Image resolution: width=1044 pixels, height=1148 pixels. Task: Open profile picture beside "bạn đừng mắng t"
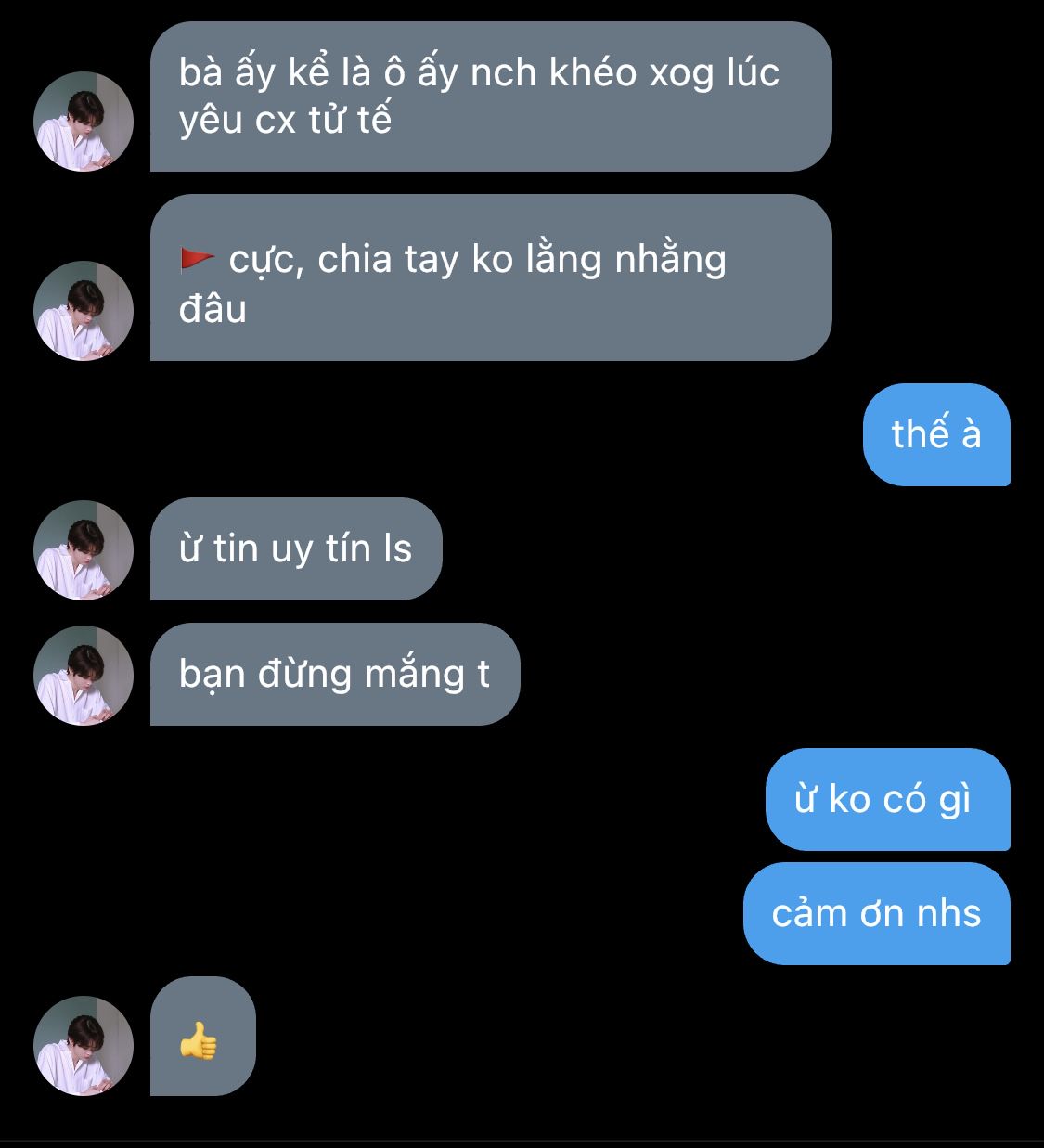click(x=84, y=676)
